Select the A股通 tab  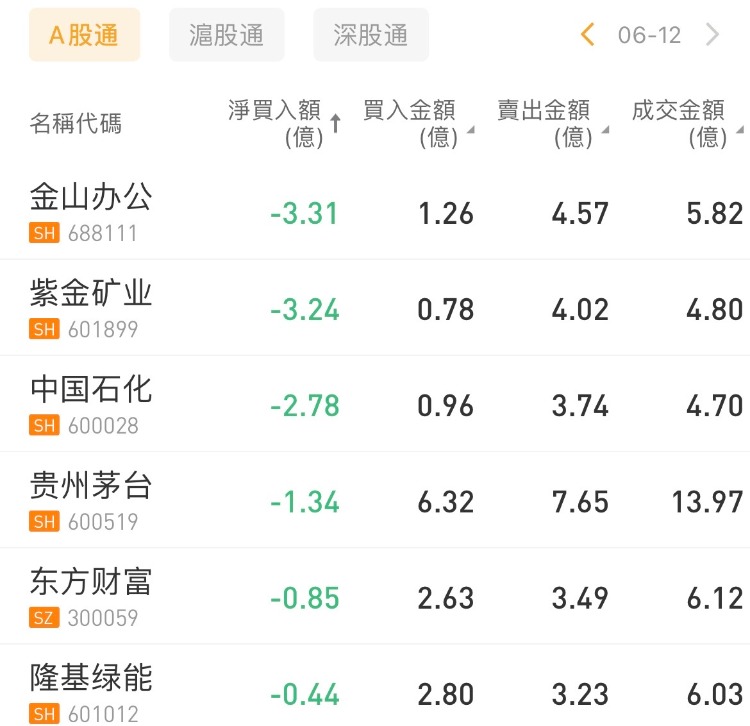point(84,35)
